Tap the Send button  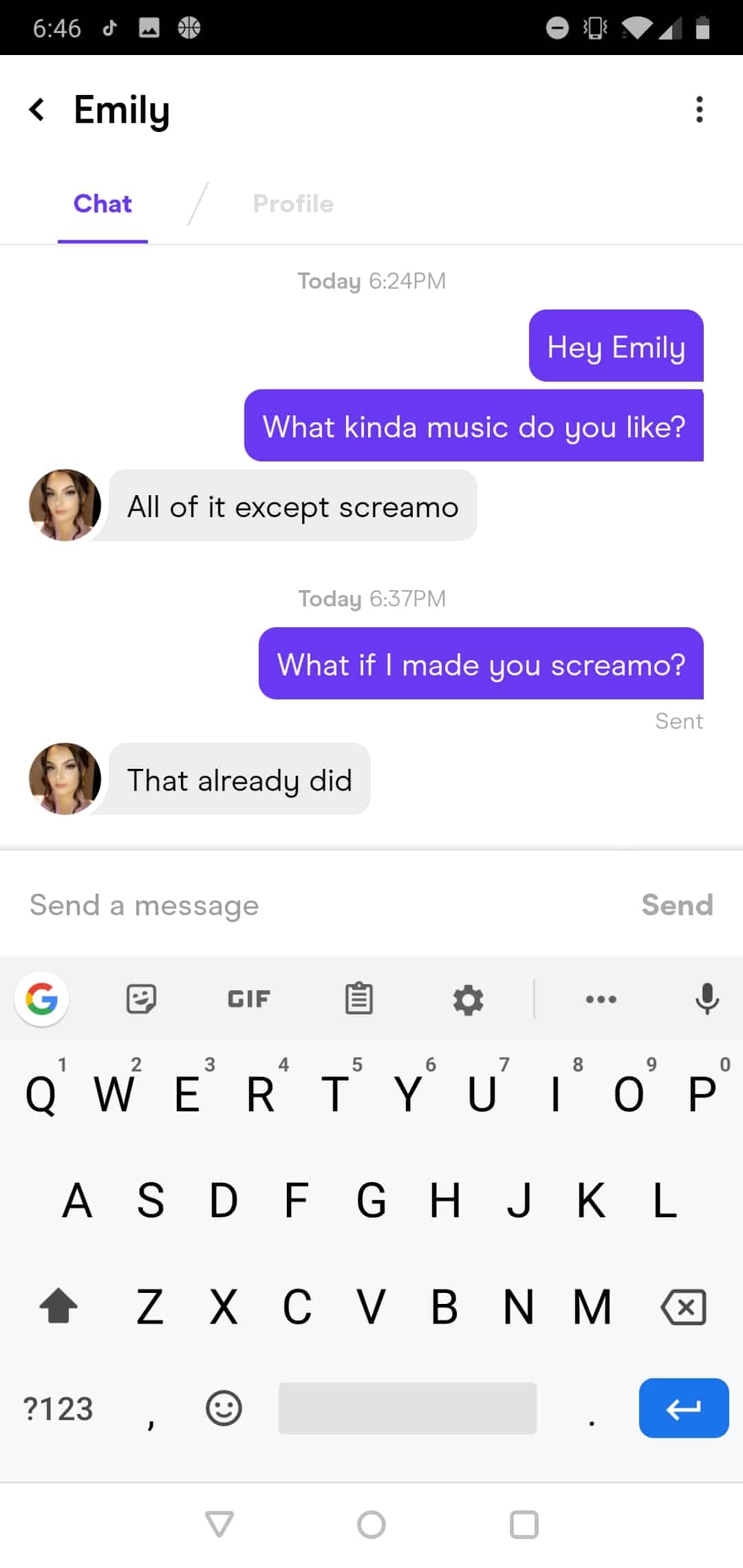point(677,905)
